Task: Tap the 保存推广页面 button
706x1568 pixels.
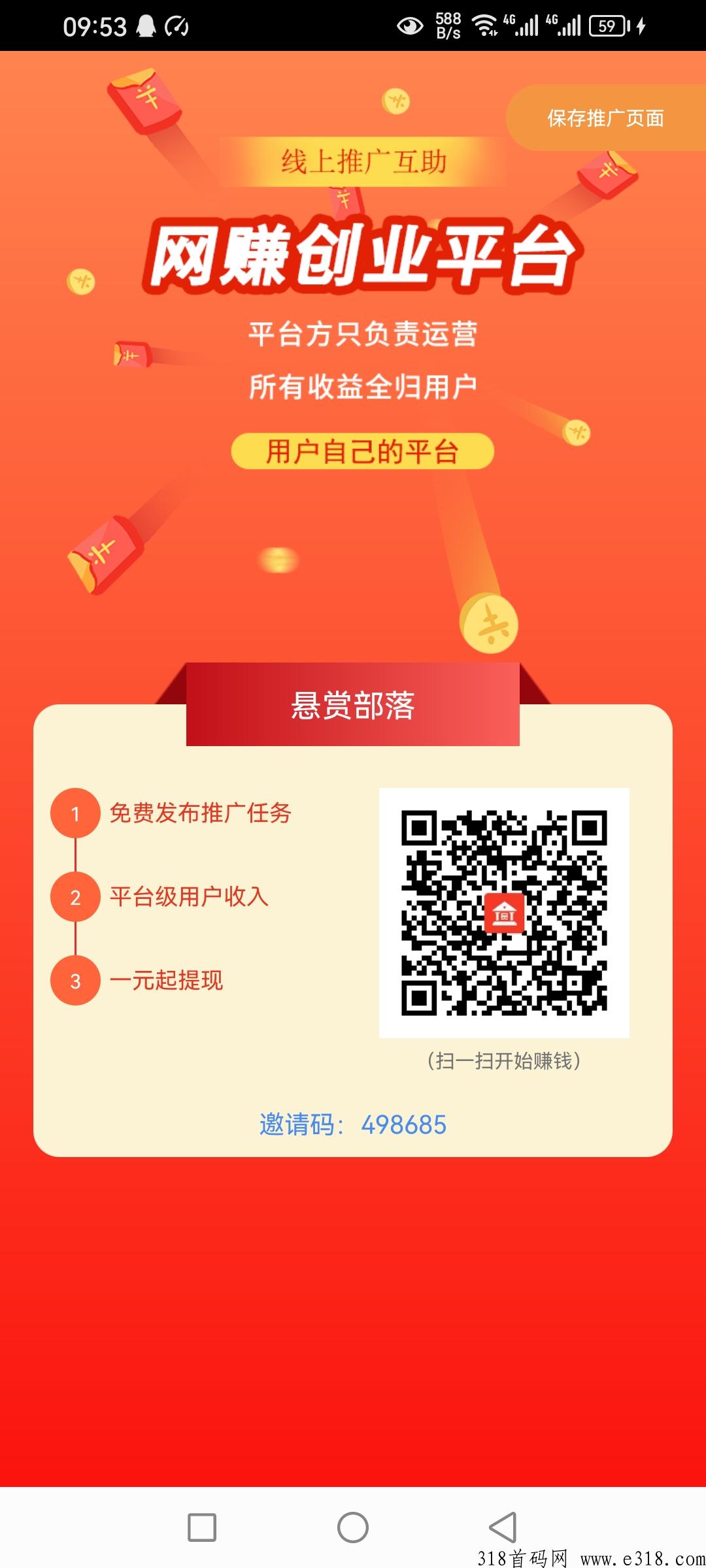Action: (x=606, y=118)
